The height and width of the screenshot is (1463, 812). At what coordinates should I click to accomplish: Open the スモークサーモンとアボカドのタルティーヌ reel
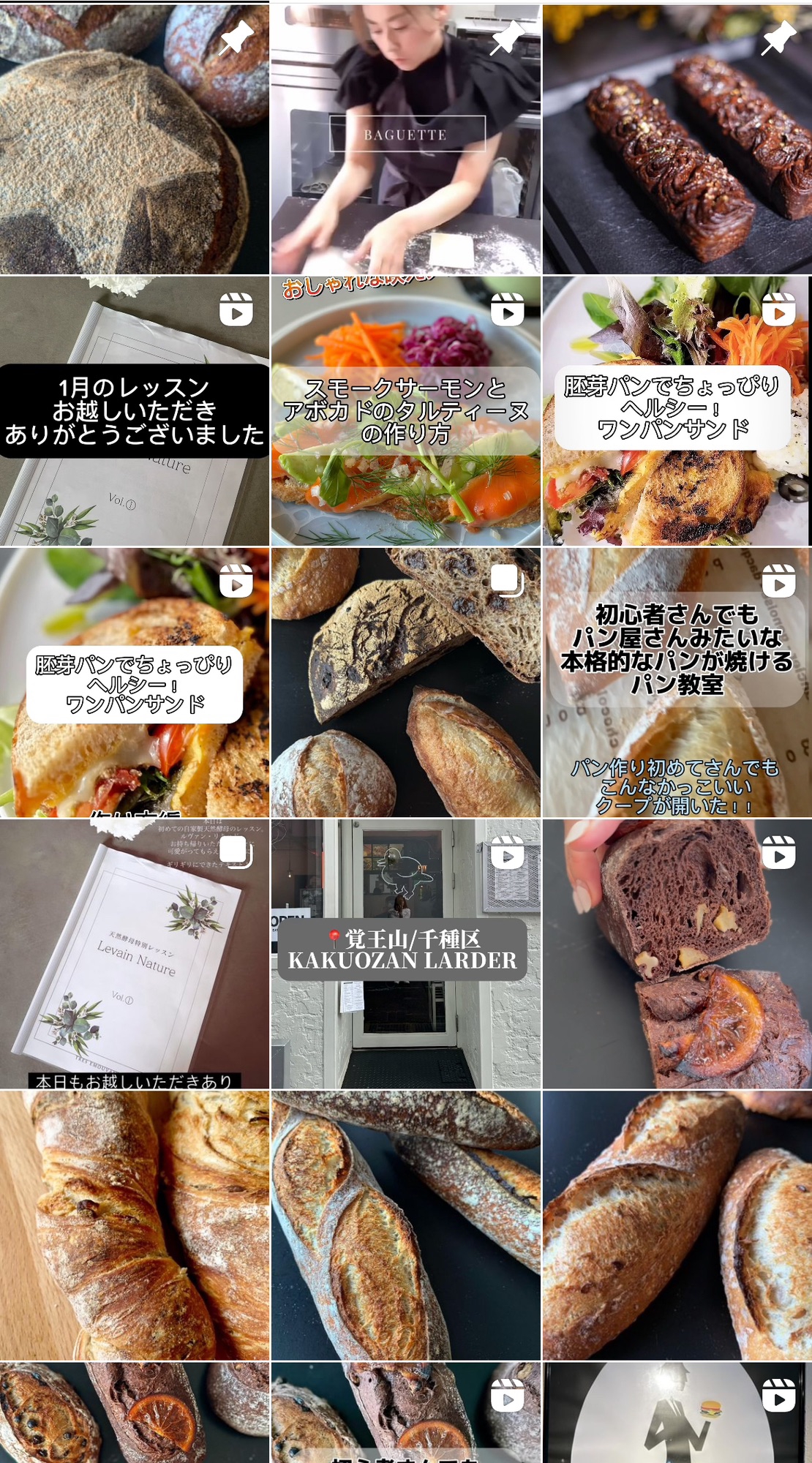pyautogui.click(x=406, y=411)
